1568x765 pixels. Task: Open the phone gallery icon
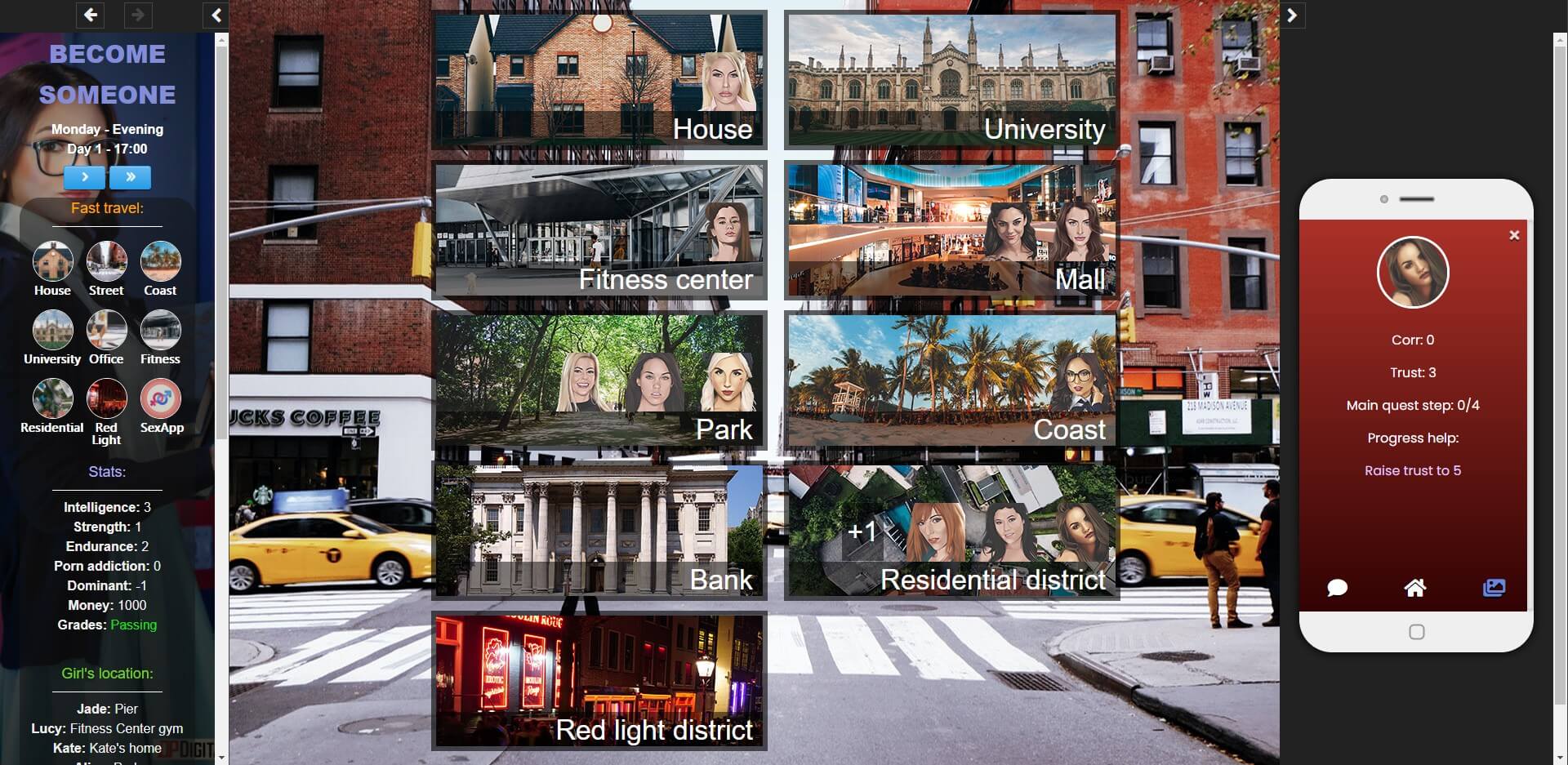[x=1494, y=588]
